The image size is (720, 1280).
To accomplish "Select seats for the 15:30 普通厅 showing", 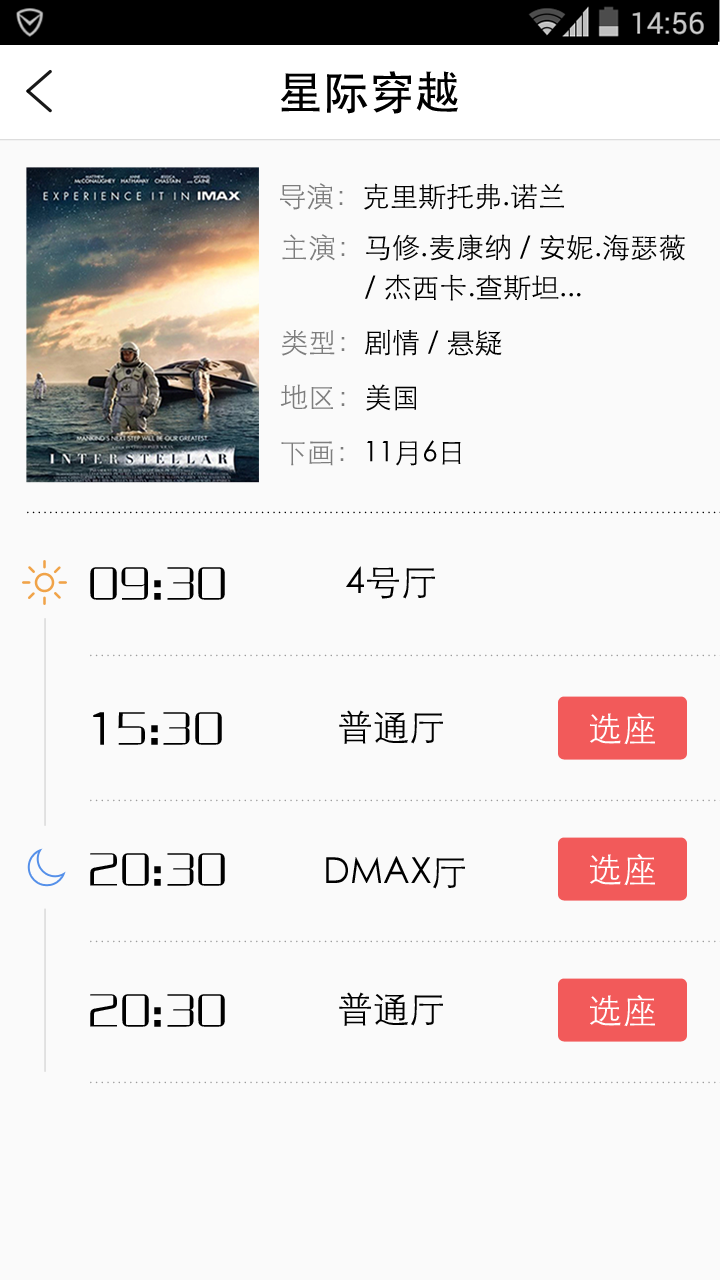I will tap(622, 728).
